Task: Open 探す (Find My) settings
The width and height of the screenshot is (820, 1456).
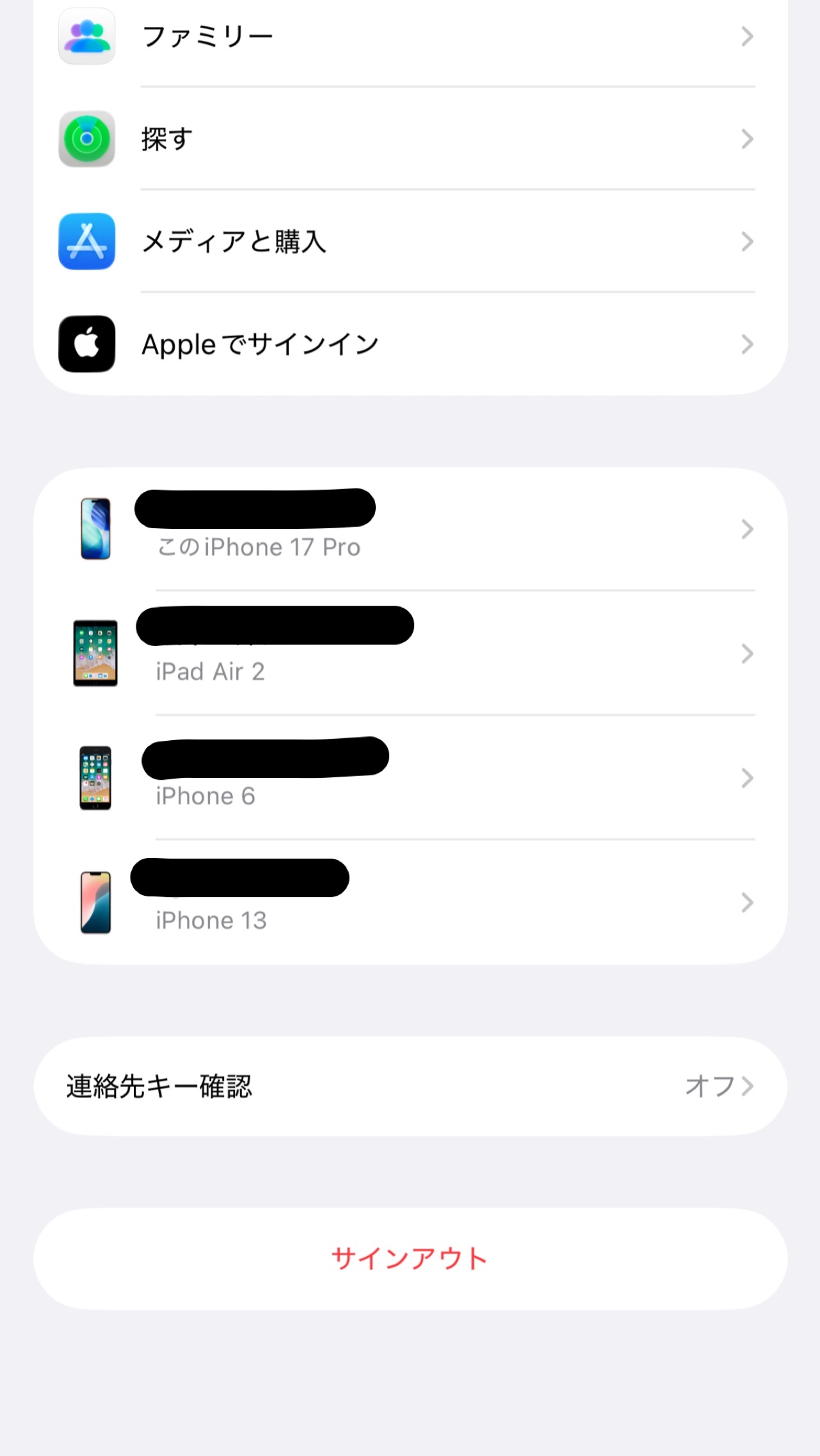Action: tap(410, 139)
